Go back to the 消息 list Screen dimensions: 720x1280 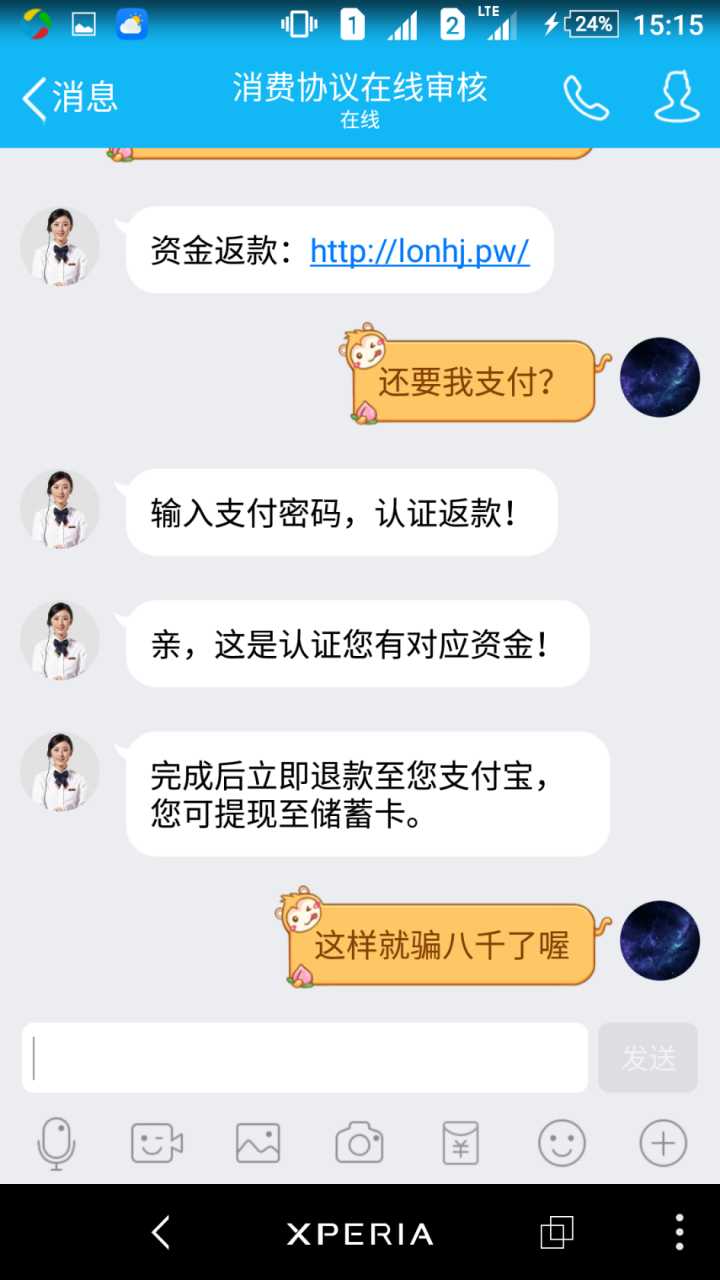coord(68,98)
